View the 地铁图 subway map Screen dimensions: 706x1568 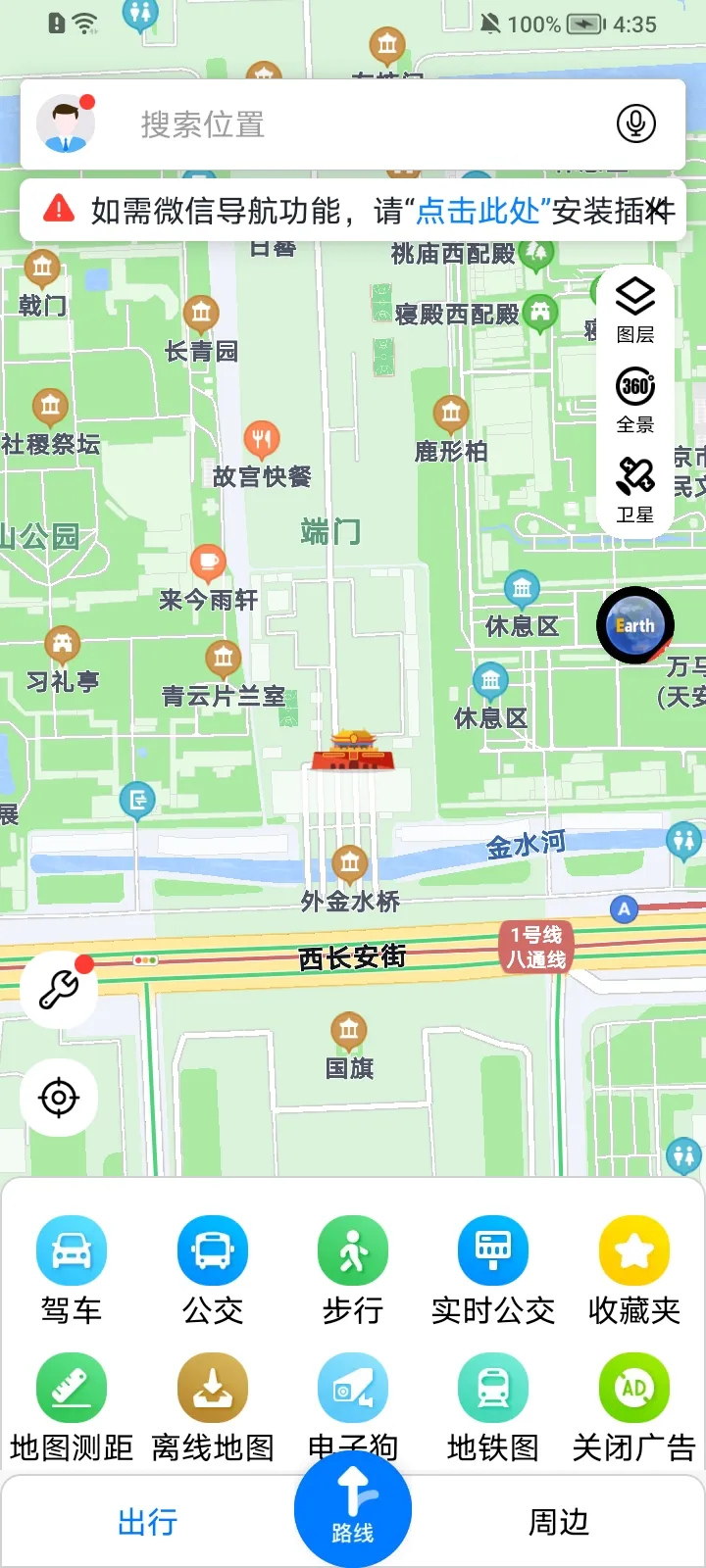[493, 1407]
